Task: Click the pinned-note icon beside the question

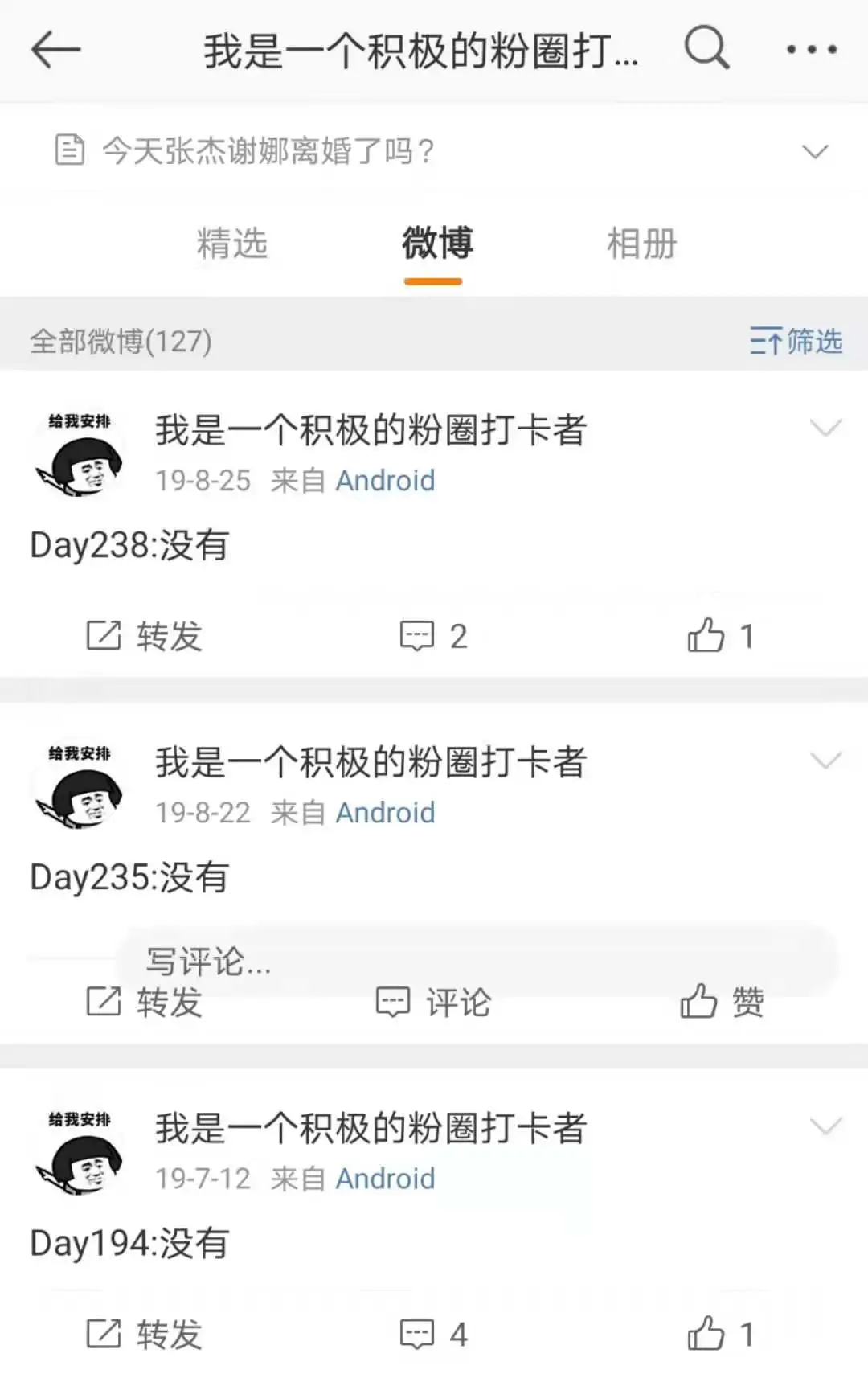Action: 70,149
